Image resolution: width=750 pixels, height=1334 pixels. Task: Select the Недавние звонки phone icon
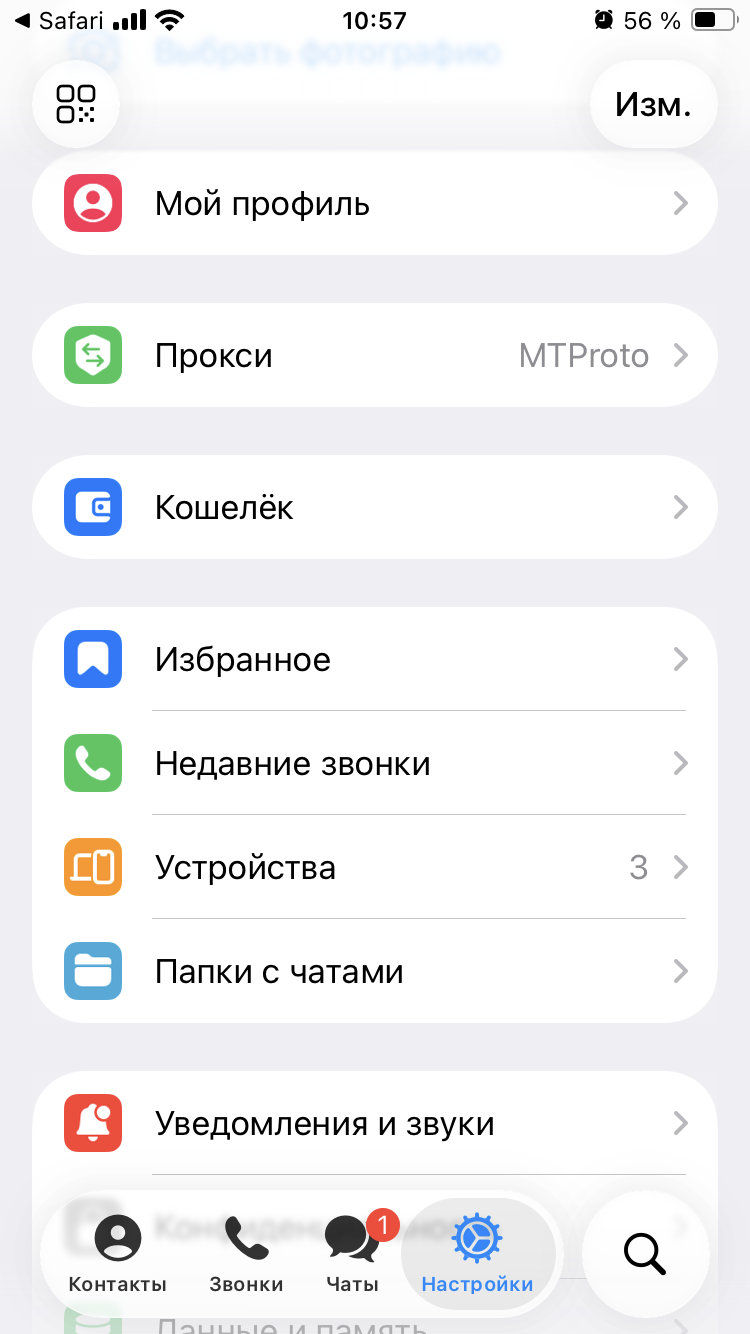[92, 763]
